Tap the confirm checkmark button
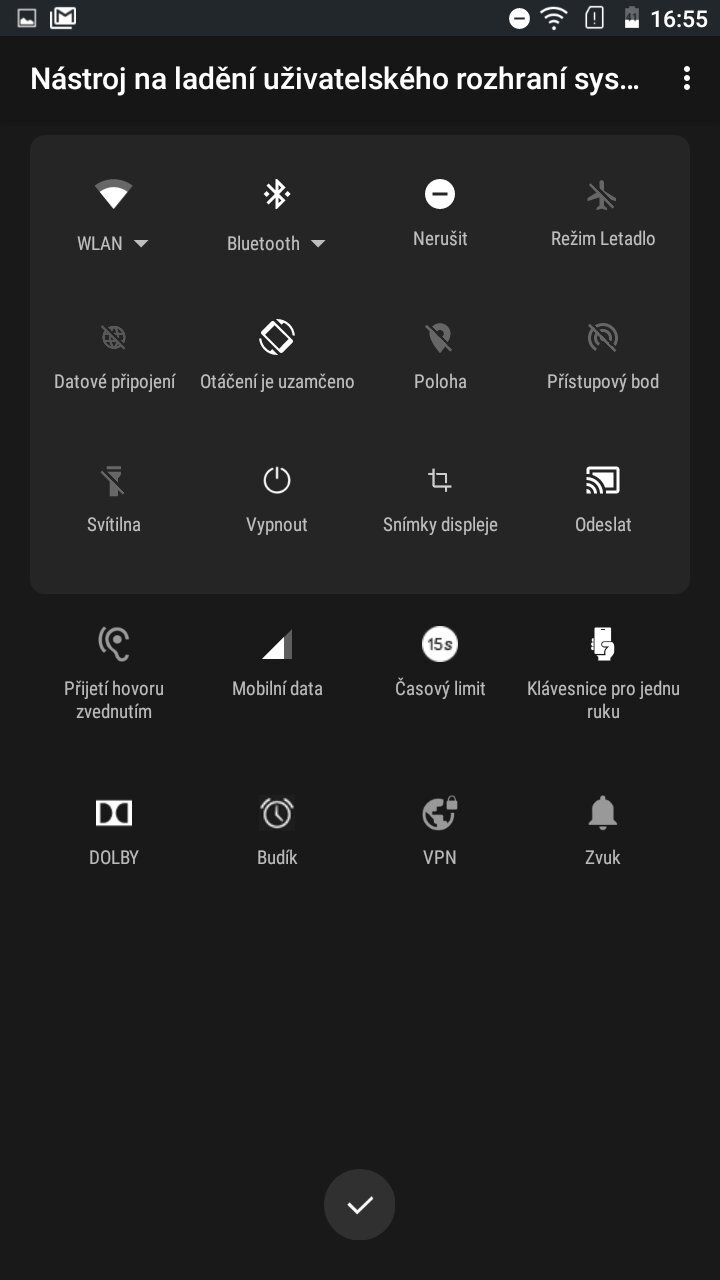This screenshot has width=720, height=1280. 359,1204
